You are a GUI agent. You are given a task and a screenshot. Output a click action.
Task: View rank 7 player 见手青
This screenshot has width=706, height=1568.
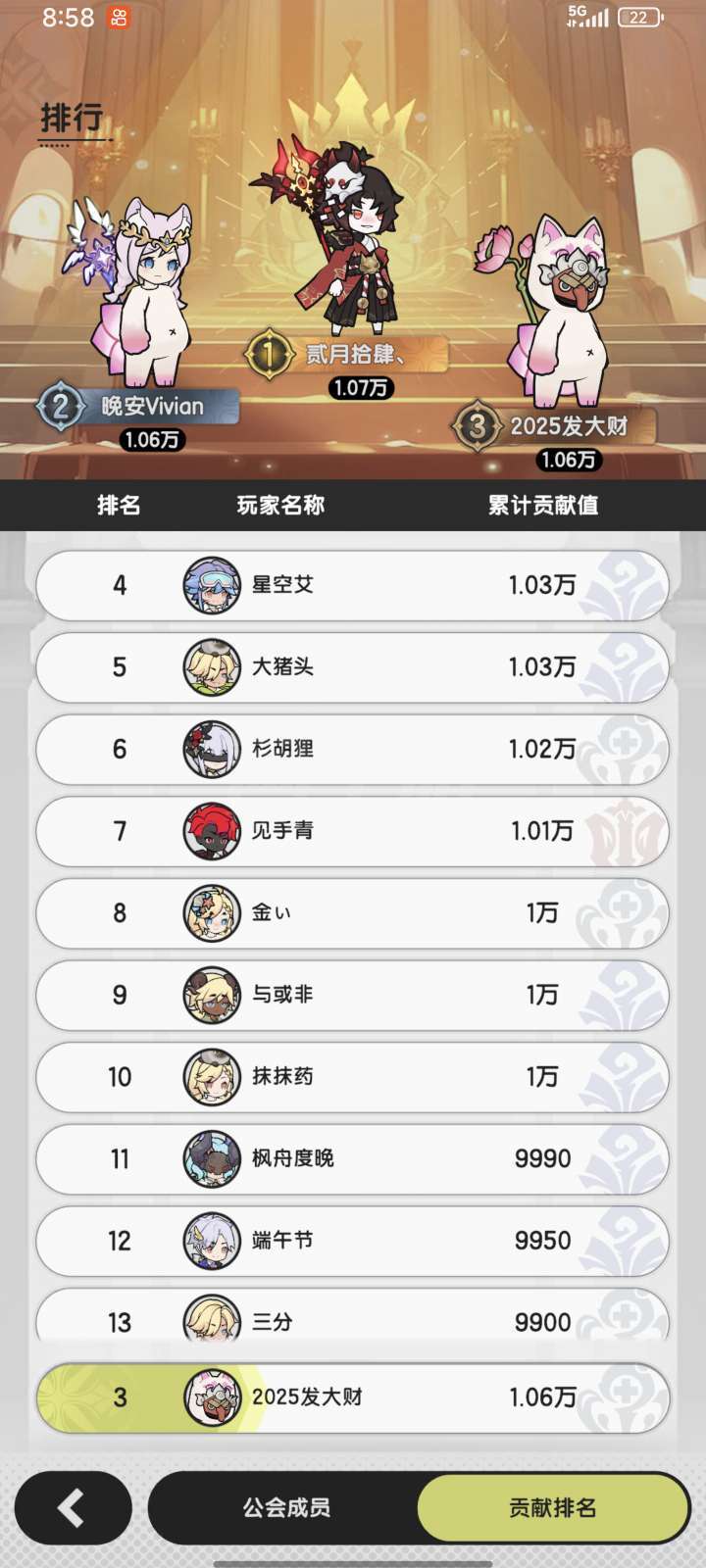pos(353,832)
